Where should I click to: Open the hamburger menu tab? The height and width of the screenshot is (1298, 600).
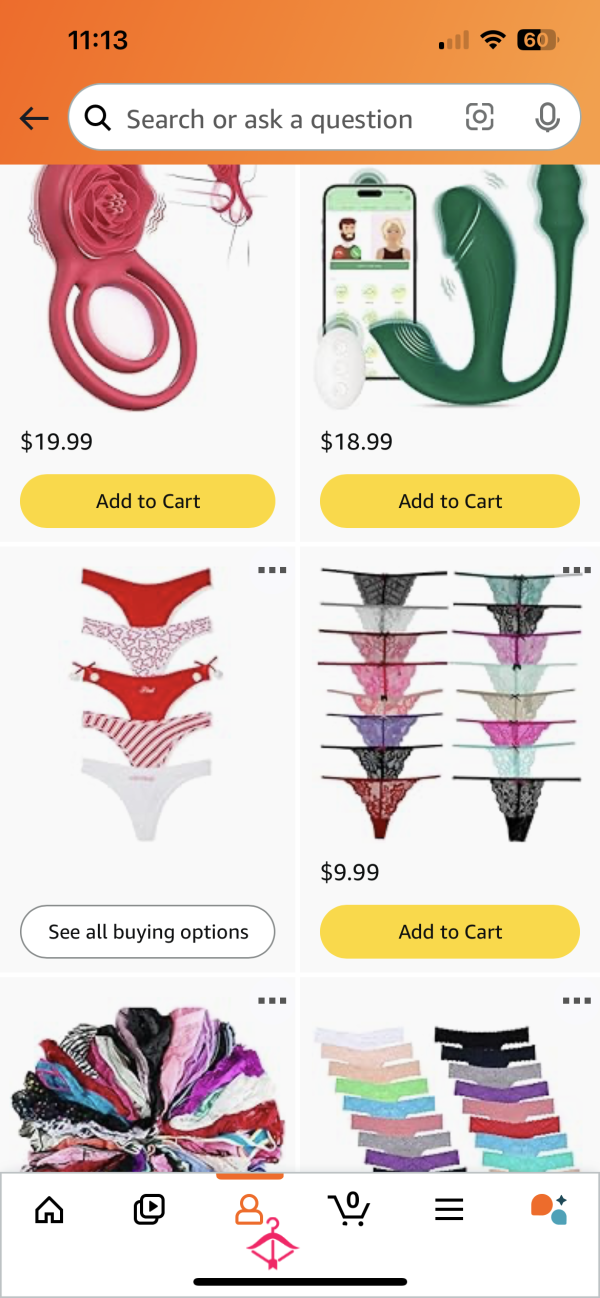[449, 1209]
